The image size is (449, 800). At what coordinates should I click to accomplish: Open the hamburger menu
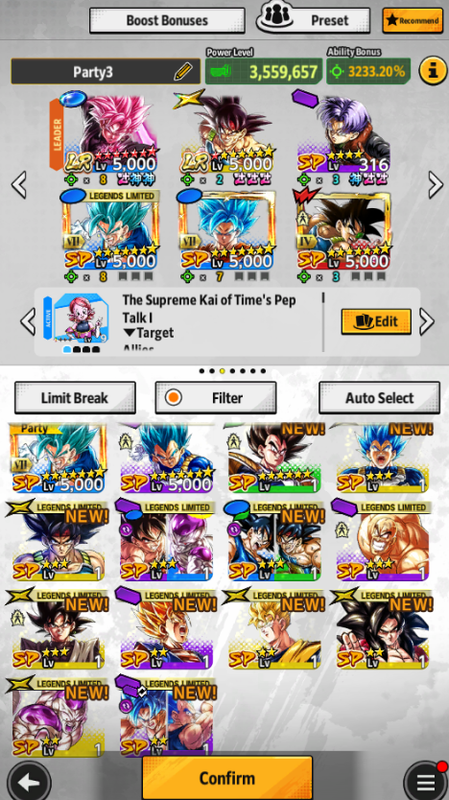pyautogui.click(x=426, y=781)
